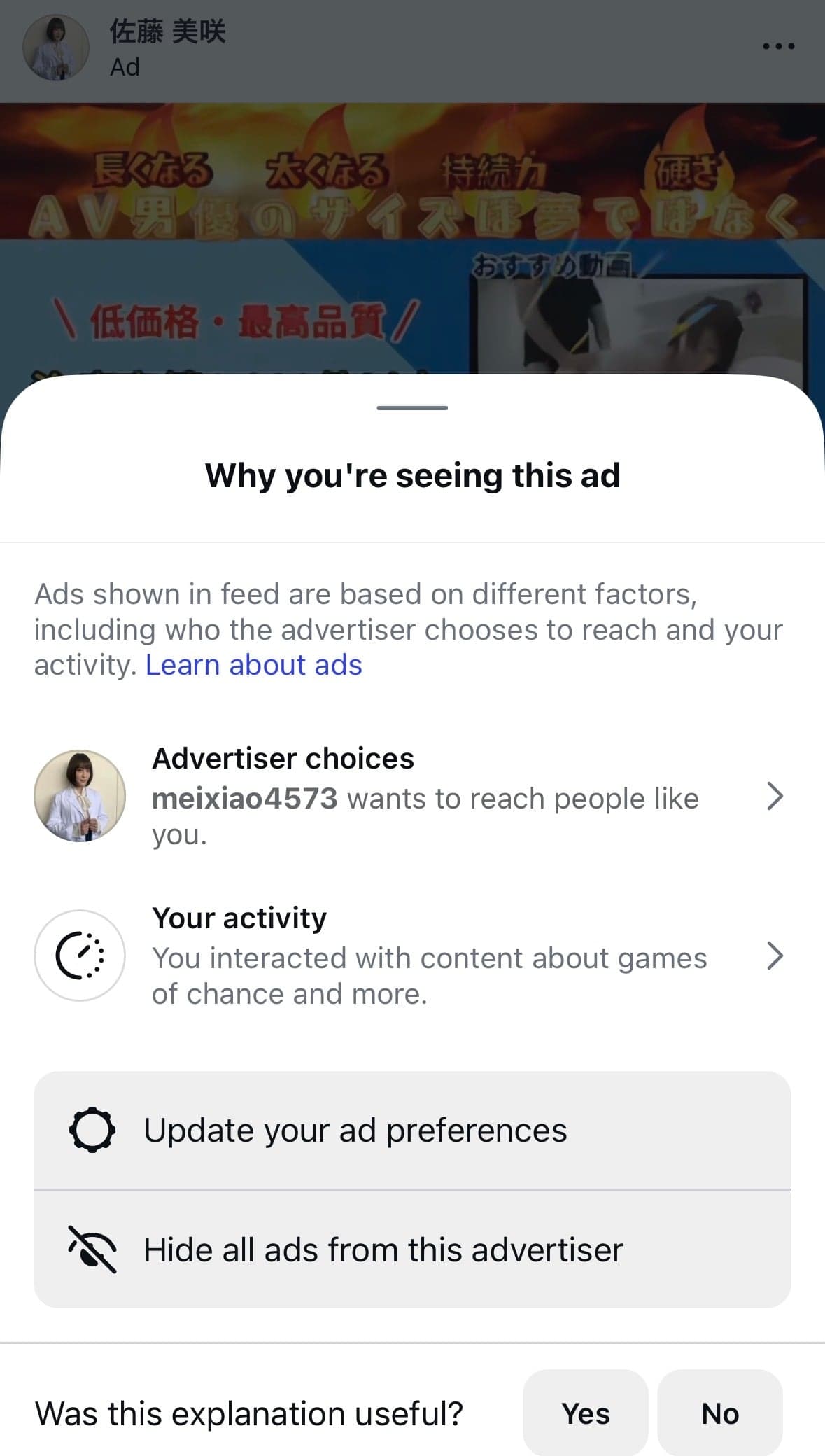The image size is (825, 1456).
Task: Hide all ads from this advertiser
Action: pos(412,1249)
